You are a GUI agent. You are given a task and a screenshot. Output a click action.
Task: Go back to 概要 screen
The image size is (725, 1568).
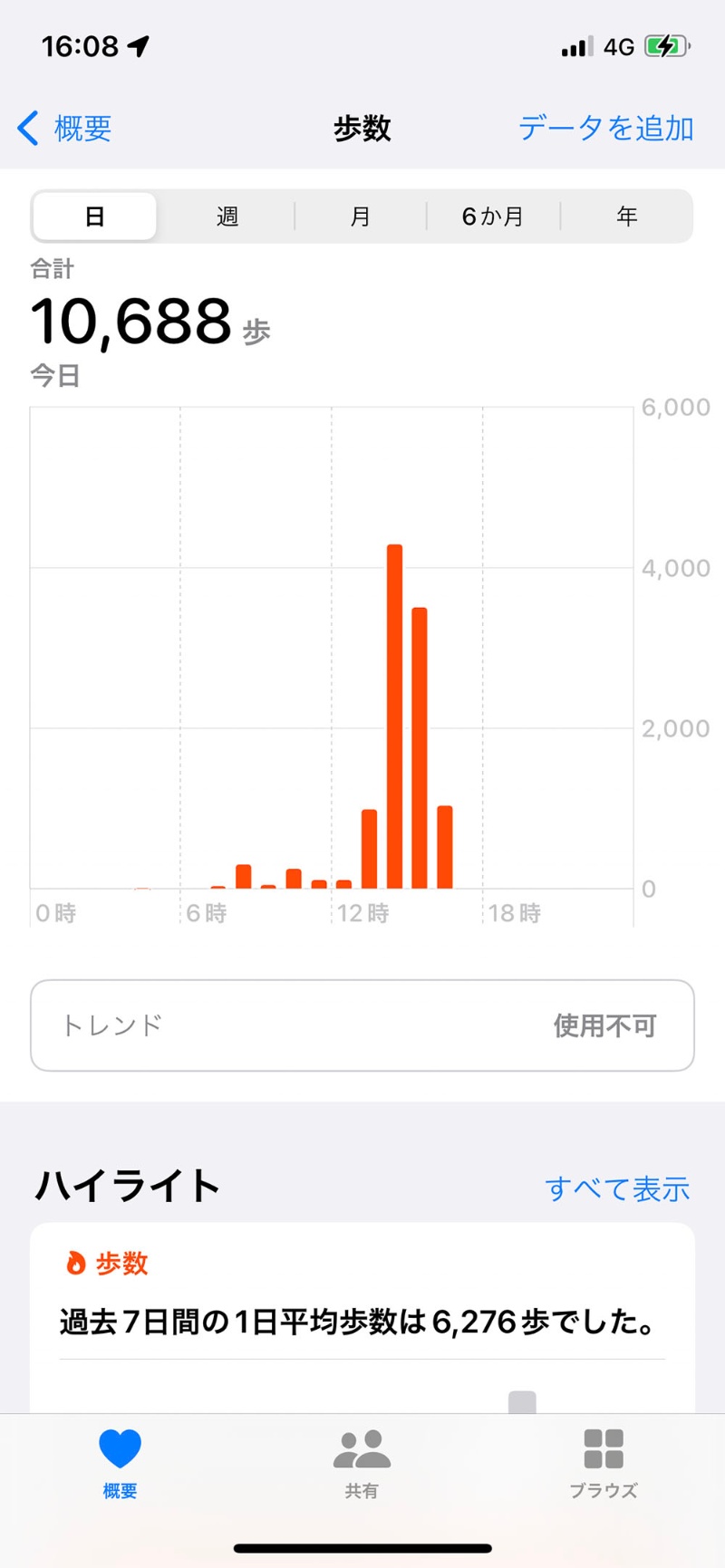(65, 129)
